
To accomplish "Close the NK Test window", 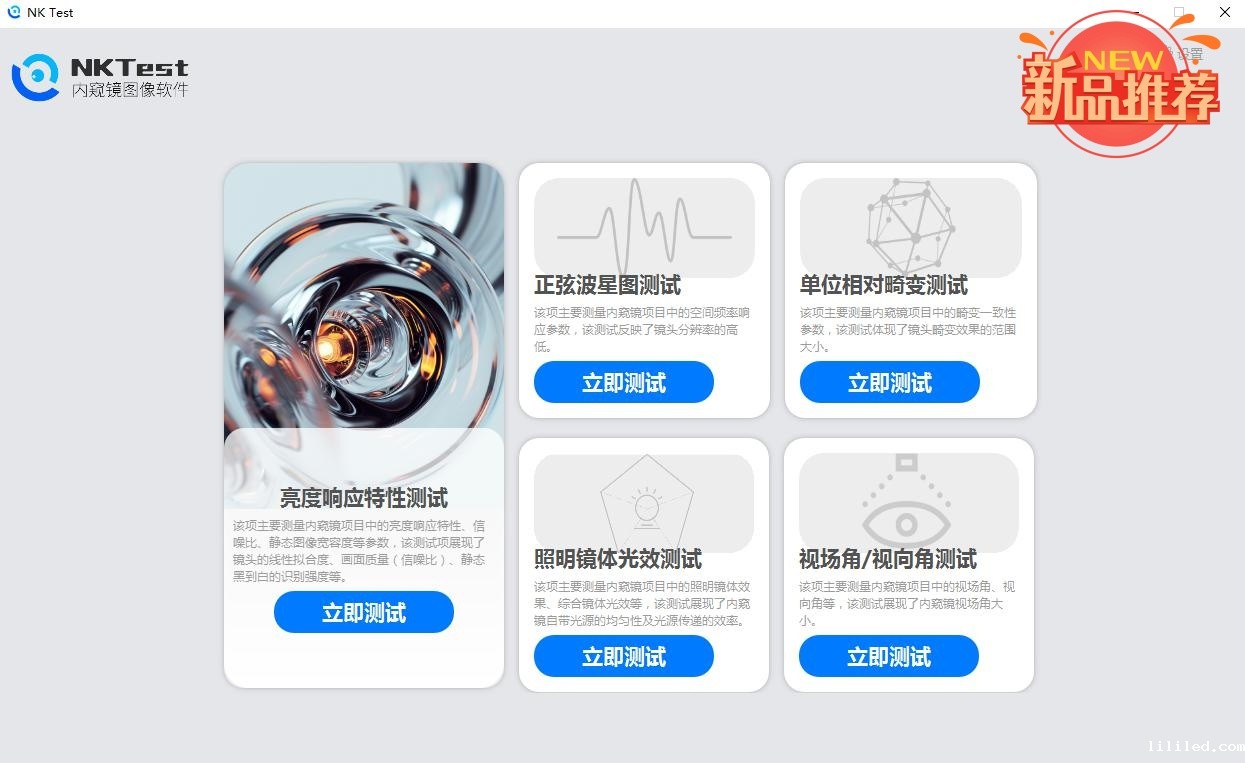I will (x=1224, y=13).
